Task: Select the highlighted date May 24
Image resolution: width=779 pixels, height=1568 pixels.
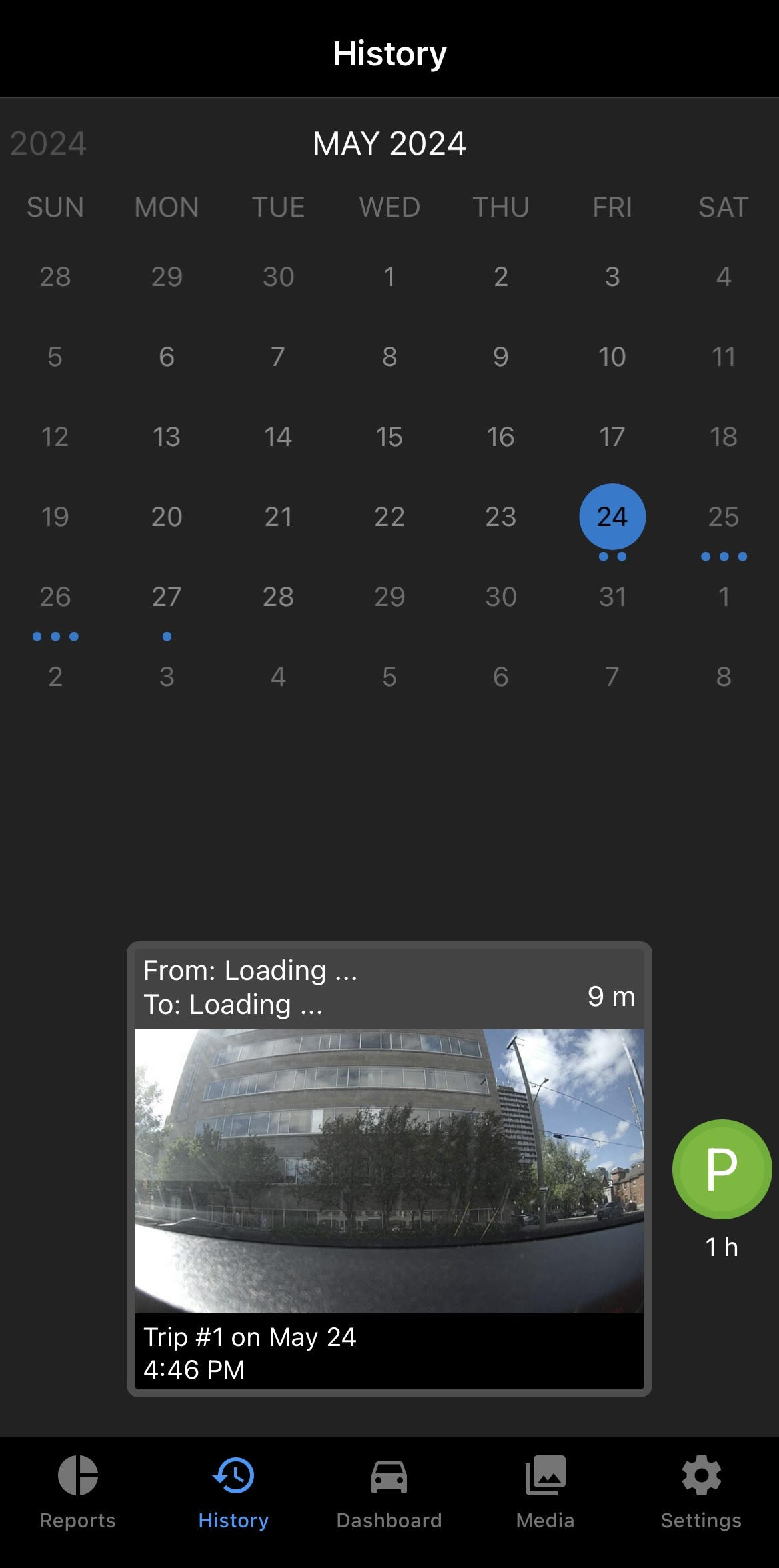Action: tap(612, 517)
